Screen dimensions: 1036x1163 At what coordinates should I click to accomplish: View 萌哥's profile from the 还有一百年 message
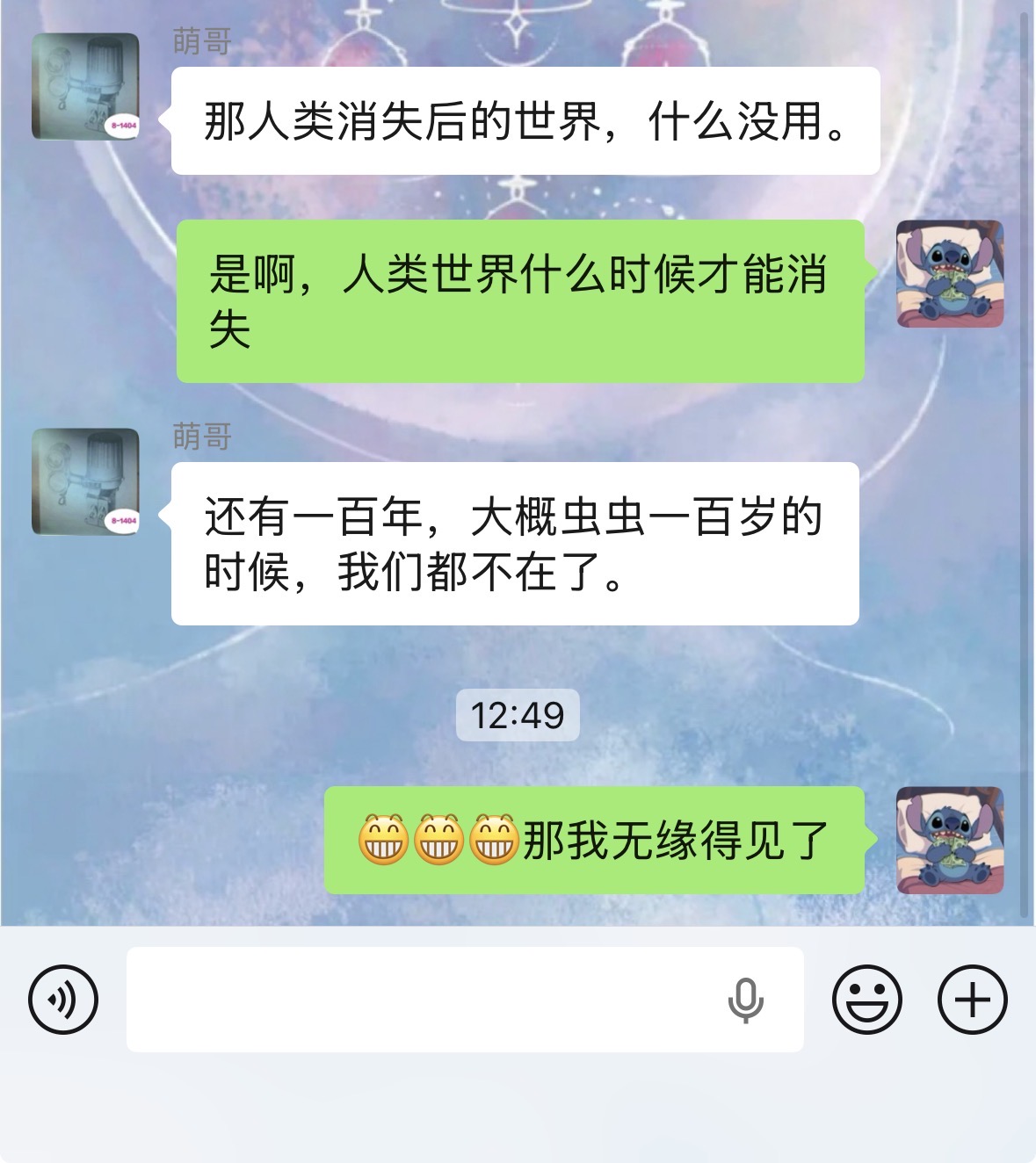click(x=86, y=481)
